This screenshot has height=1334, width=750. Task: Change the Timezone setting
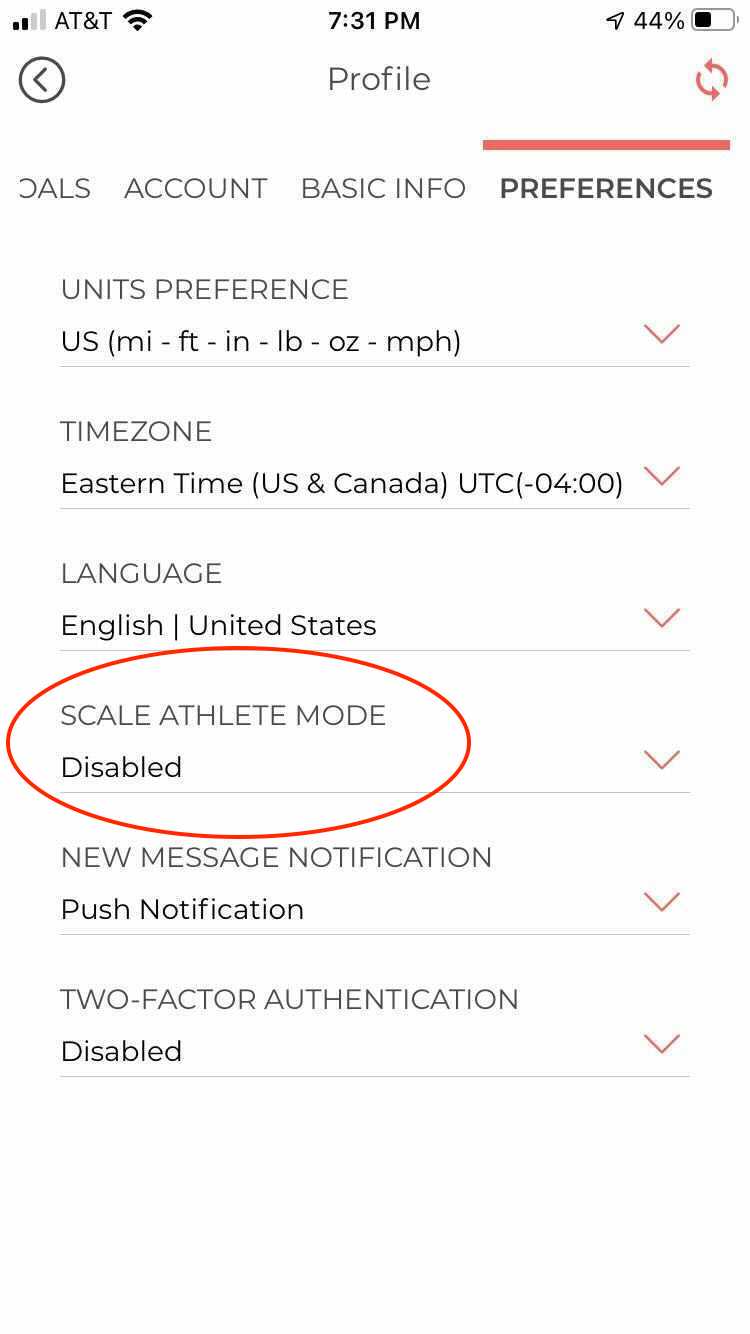click(x=375, y=484)
